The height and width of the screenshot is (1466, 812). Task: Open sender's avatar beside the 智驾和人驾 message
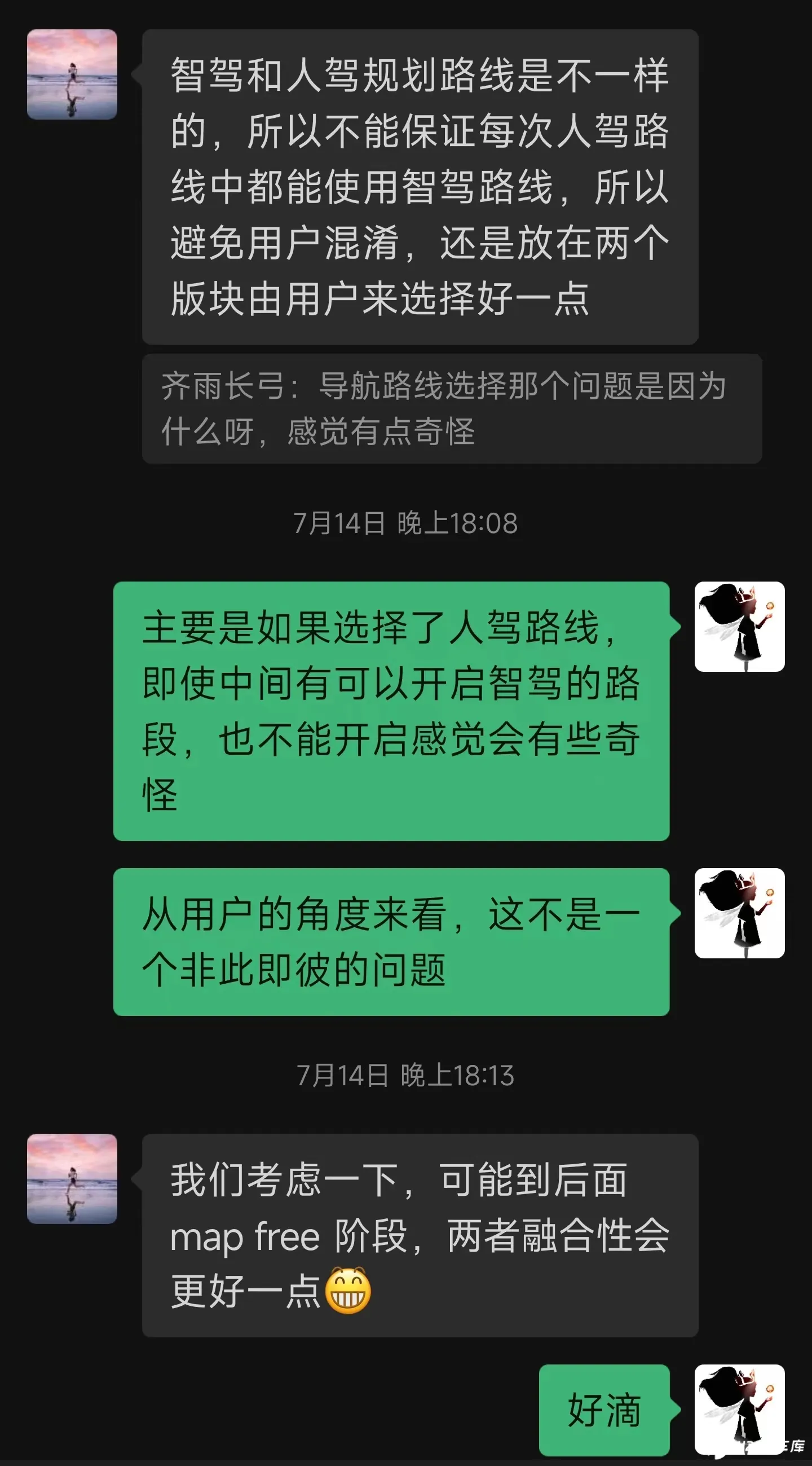[x=72, y=74]
